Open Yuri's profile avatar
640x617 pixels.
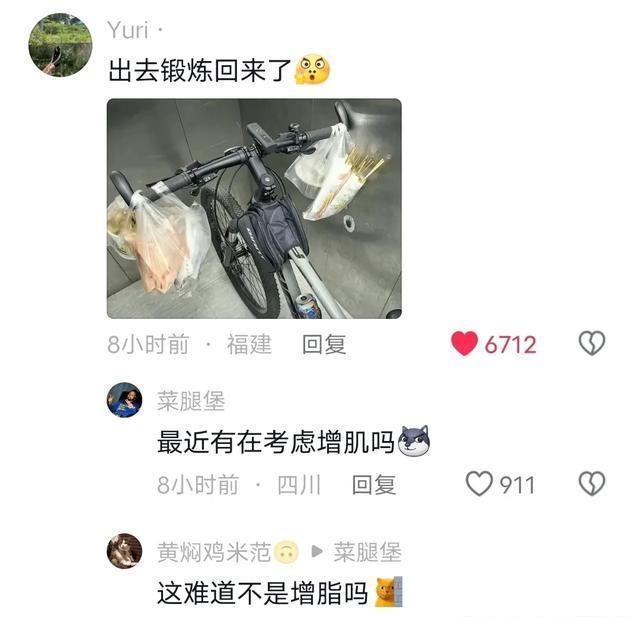[60, 44]
